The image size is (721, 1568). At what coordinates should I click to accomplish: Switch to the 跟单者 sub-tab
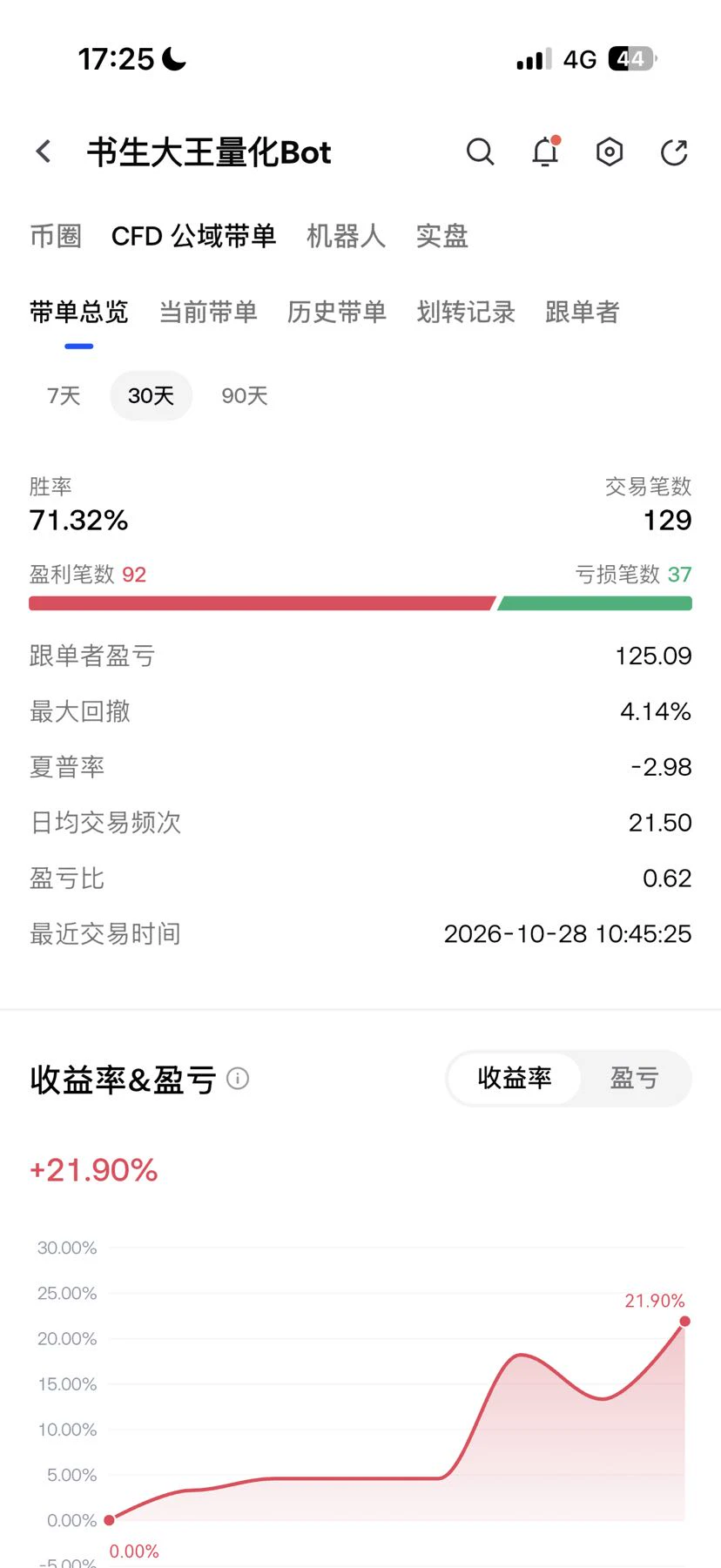pyautogui.click(x=583, y=312)
